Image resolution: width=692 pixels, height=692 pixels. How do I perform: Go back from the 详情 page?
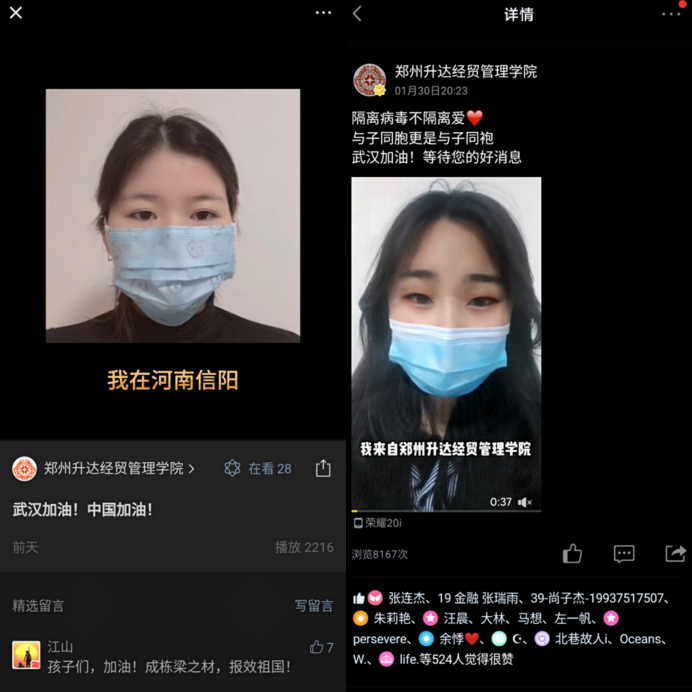pos(358,14)
